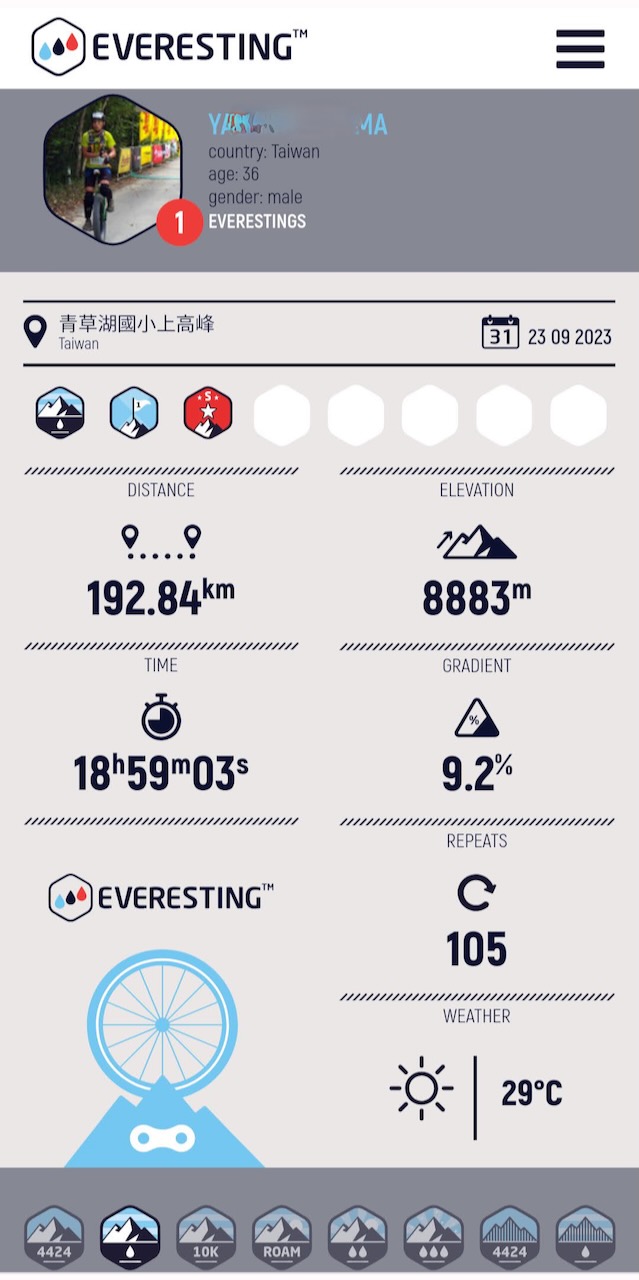Open the rider's profile photo
The width and height of the screenshot is (639, 1280).
tap(112, 169)
